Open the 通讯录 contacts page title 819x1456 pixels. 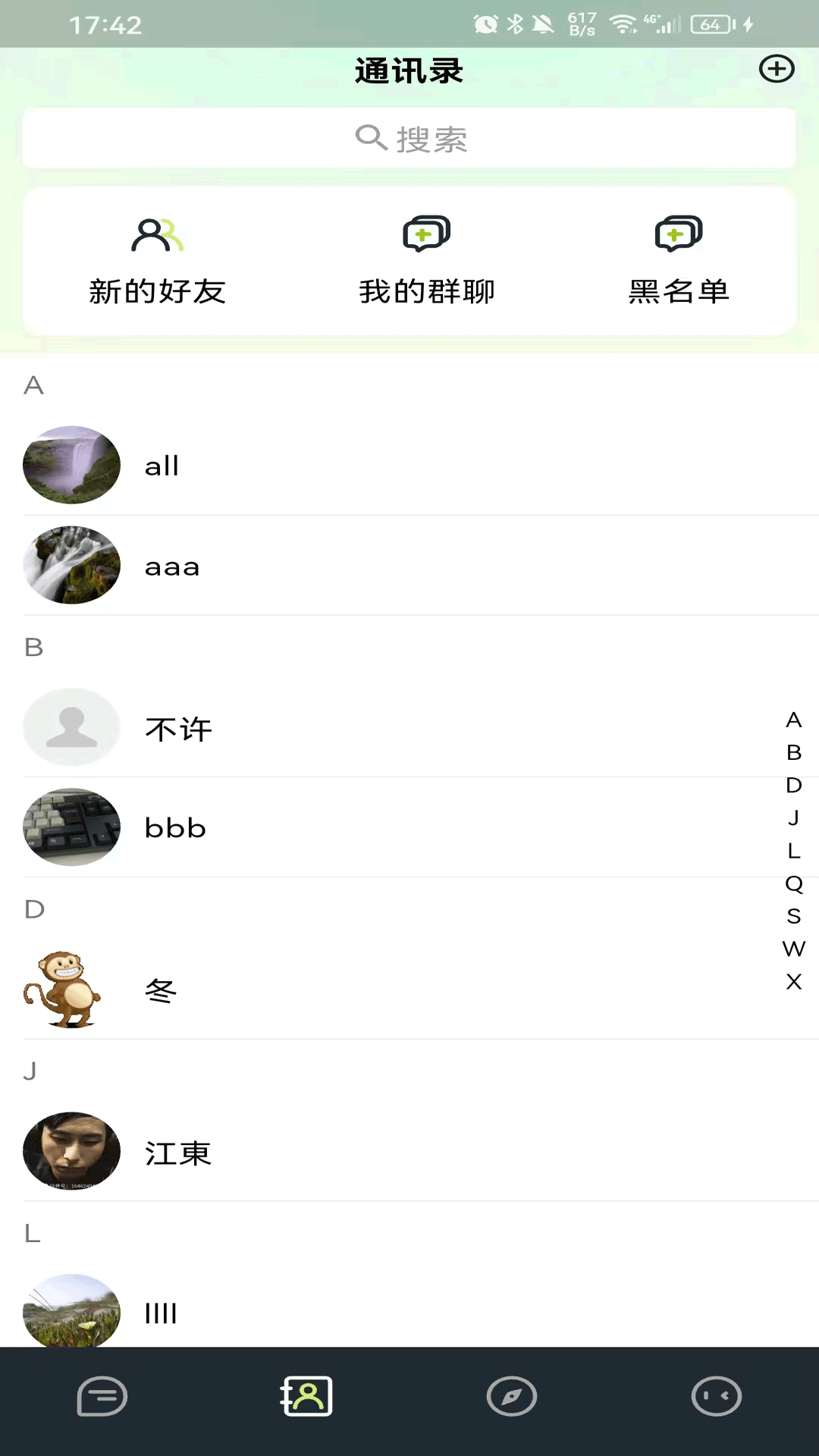(x=409, y=69)
